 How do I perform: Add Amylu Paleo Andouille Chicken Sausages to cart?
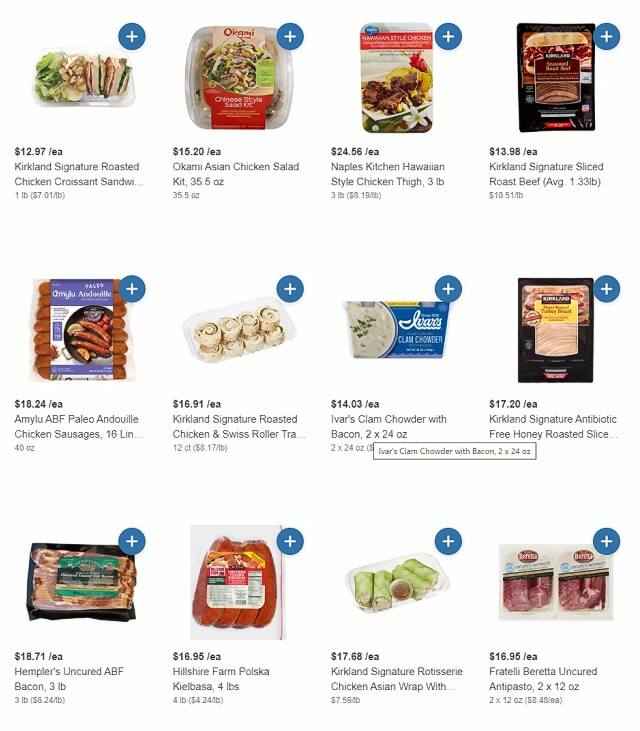click(132, 290)
